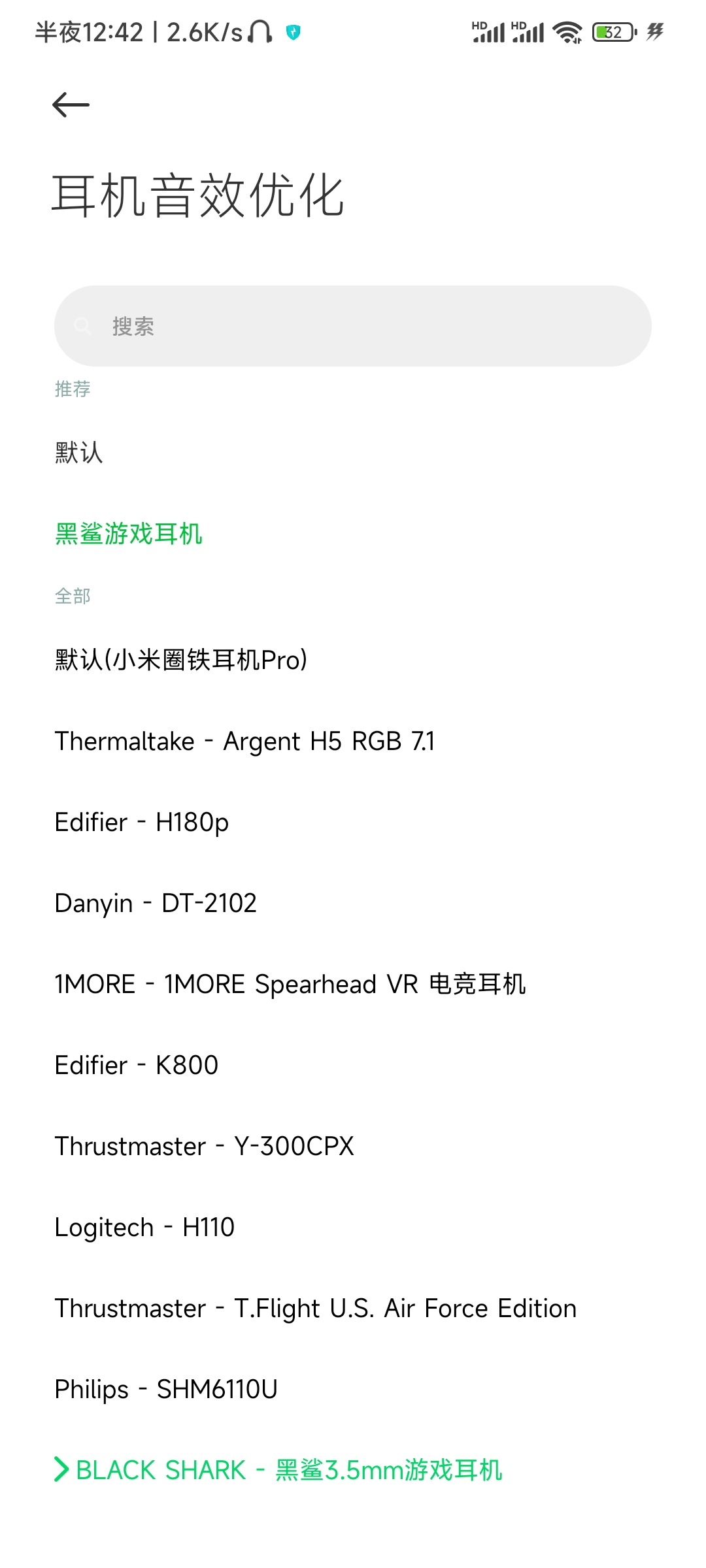Select Thrustmaster T.Flight U.S. Air Force Edition
The height and width of the screenshot is (1568, 706).
coord(315,1308)
